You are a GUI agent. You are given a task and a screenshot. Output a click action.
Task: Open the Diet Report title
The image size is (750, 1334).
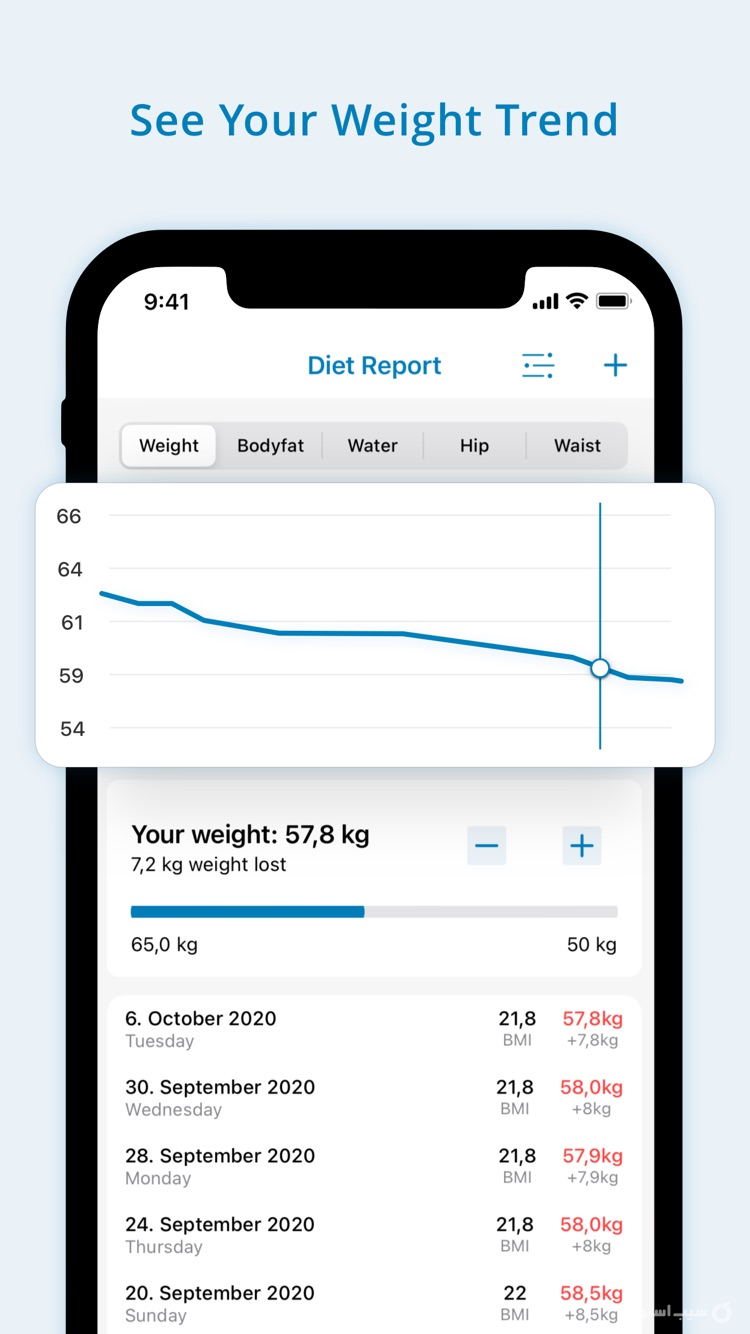374,365
